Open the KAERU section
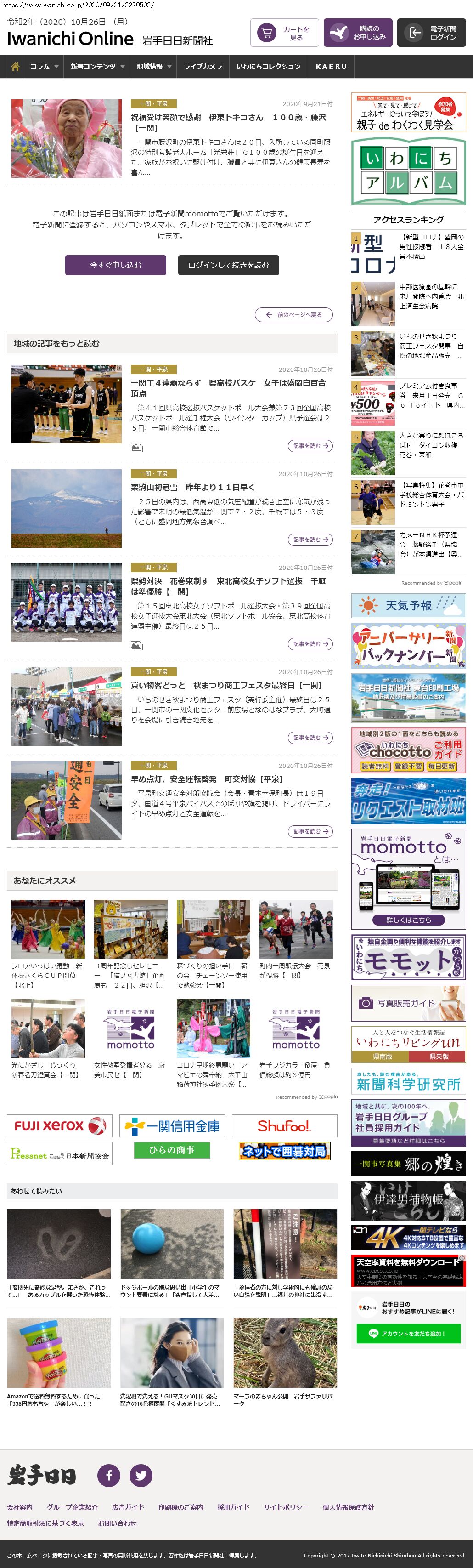Screen dimensions: 473x1568 (331, 67)
